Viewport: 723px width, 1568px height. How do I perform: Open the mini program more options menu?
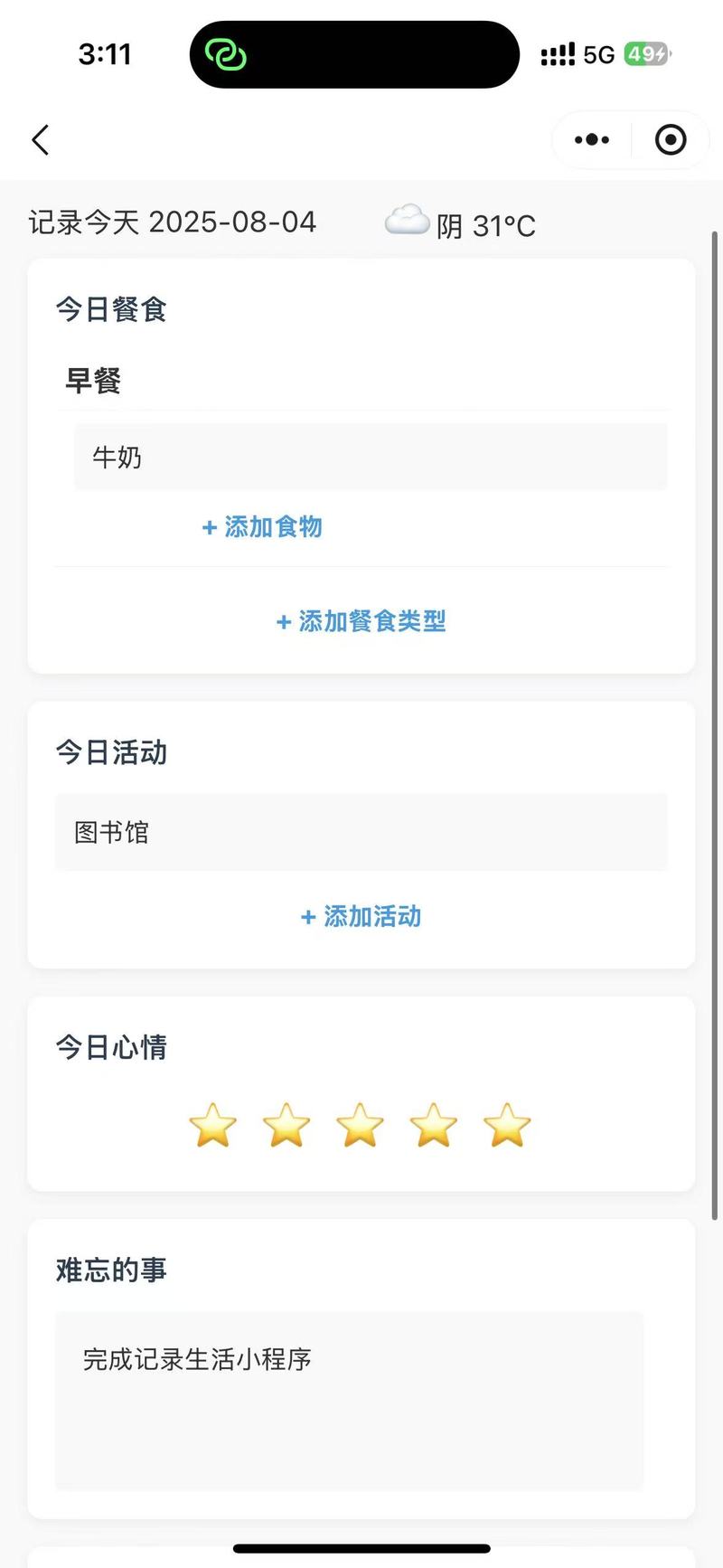coord(592,139)
